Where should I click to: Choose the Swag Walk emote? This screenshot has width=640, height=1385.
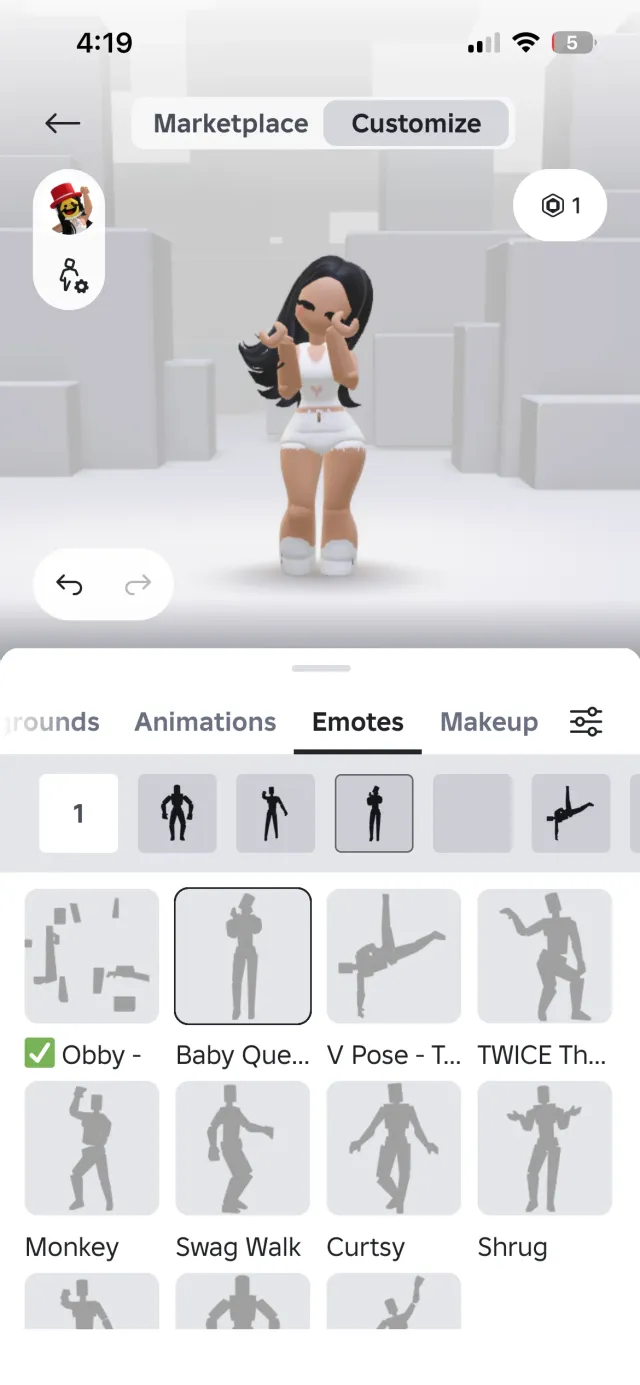[x=243, y=1148]
